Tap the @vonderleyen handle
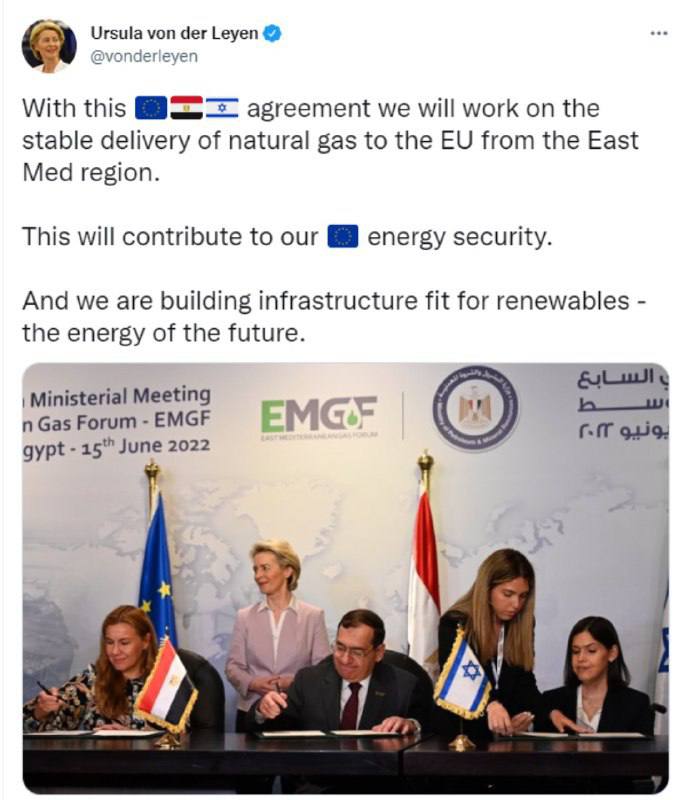Viewport: 678px width, 800px height. (144, 57)
